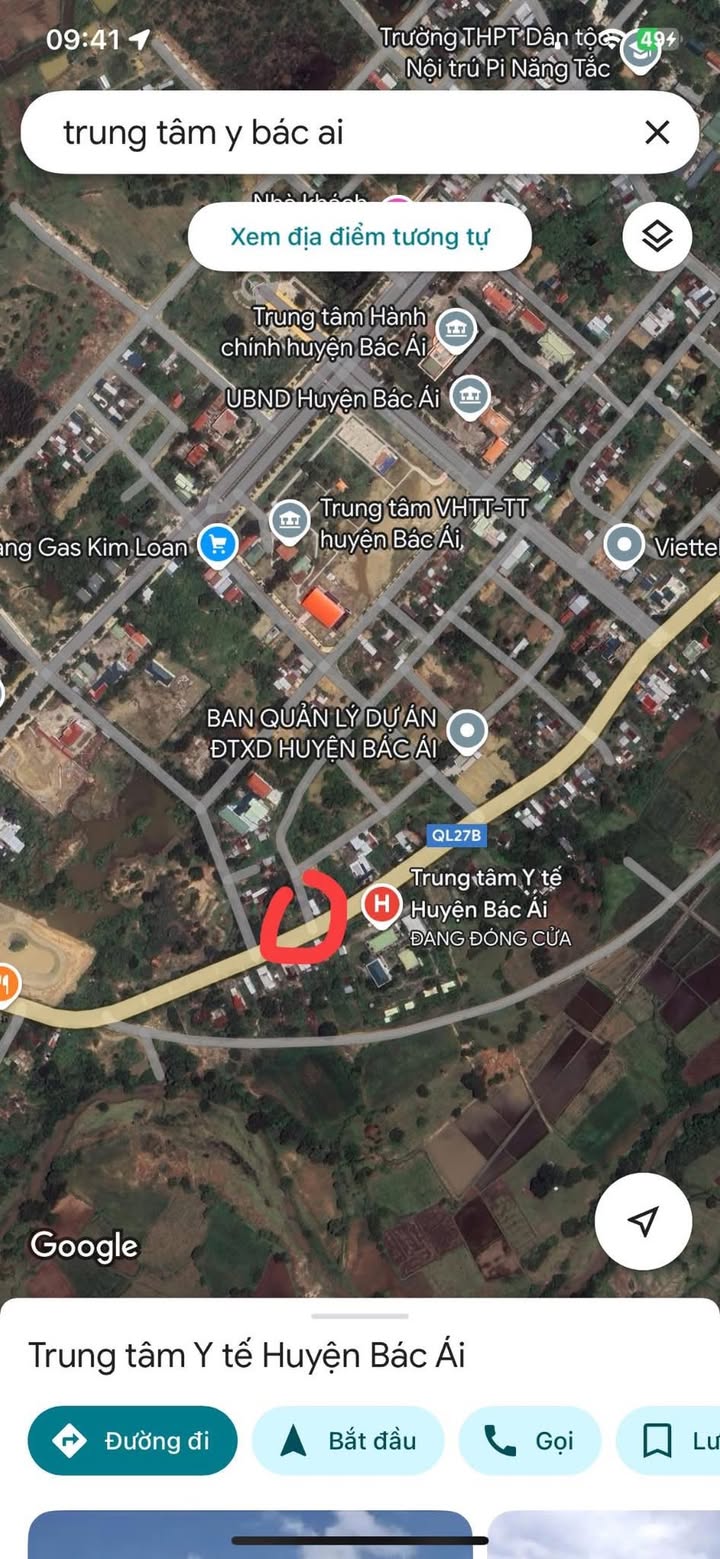Open the map layers selector
Image resolution: width=720 pixels, height=1559 pixels.
click(x=657, y=237)
